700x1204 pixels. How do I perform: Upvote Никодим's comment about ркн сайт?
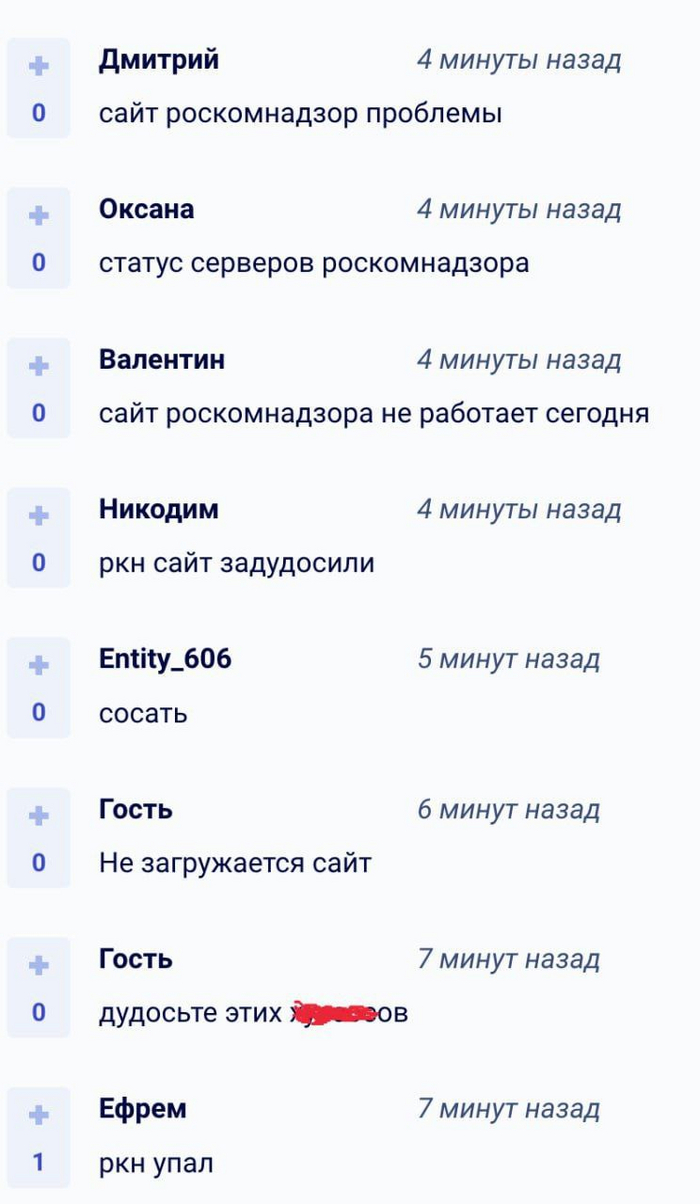point(38,516)
